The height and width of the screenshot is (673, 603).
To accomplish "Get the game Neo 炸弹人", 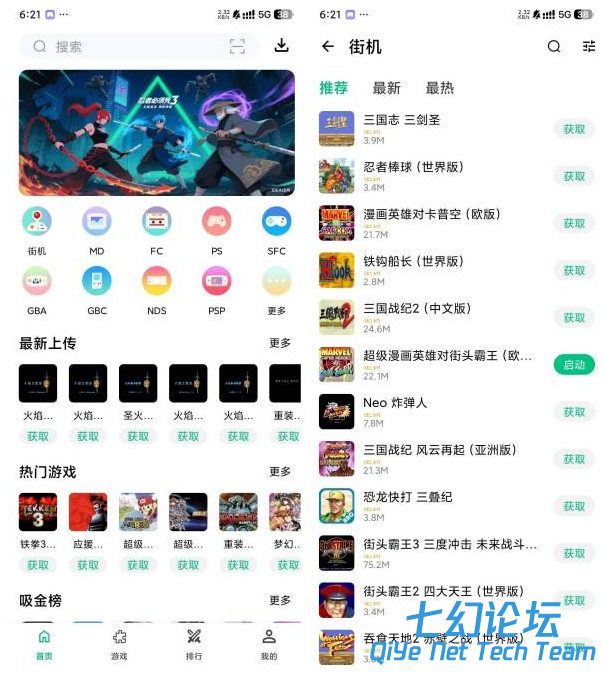I will tap(574, 412).
